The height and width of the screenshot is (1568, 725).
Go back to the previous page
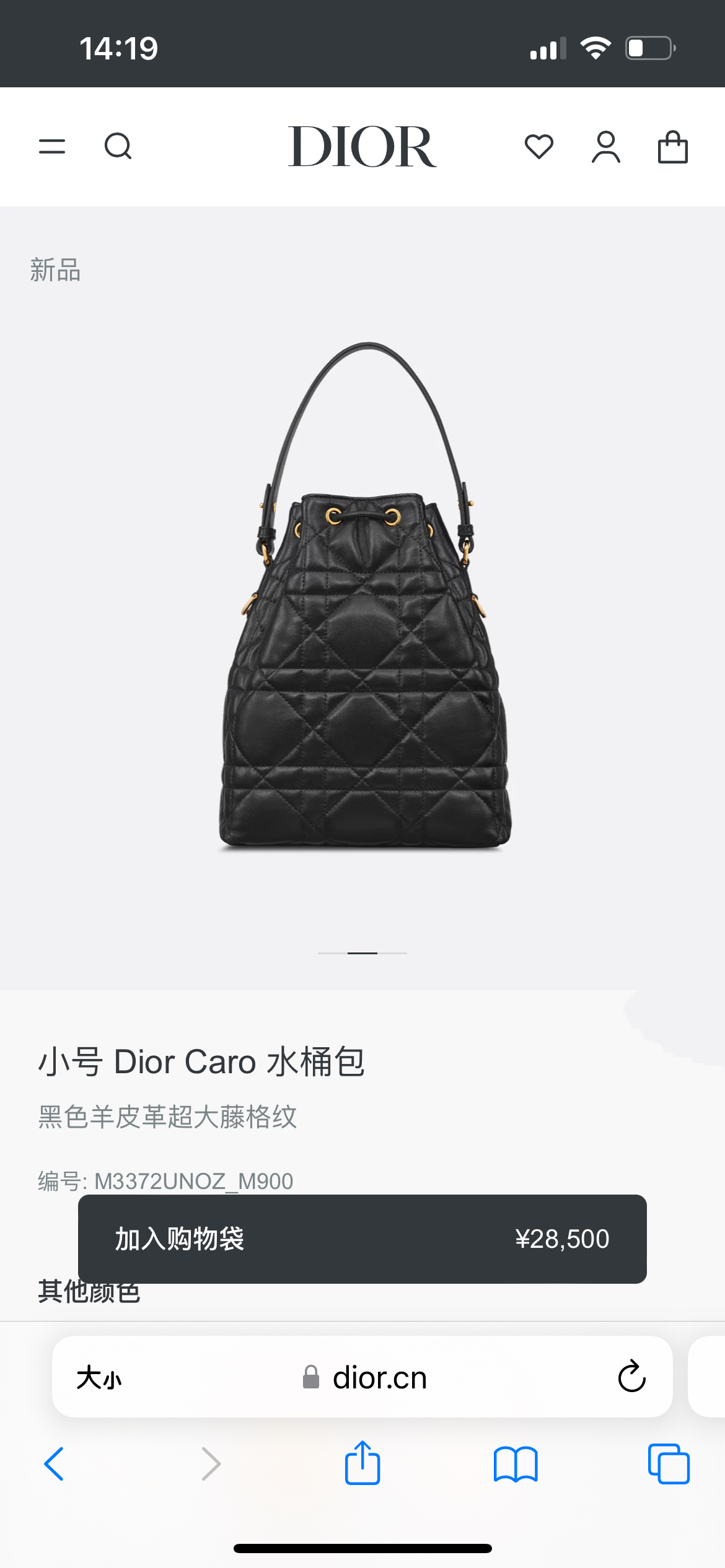tap(54, 1464)
